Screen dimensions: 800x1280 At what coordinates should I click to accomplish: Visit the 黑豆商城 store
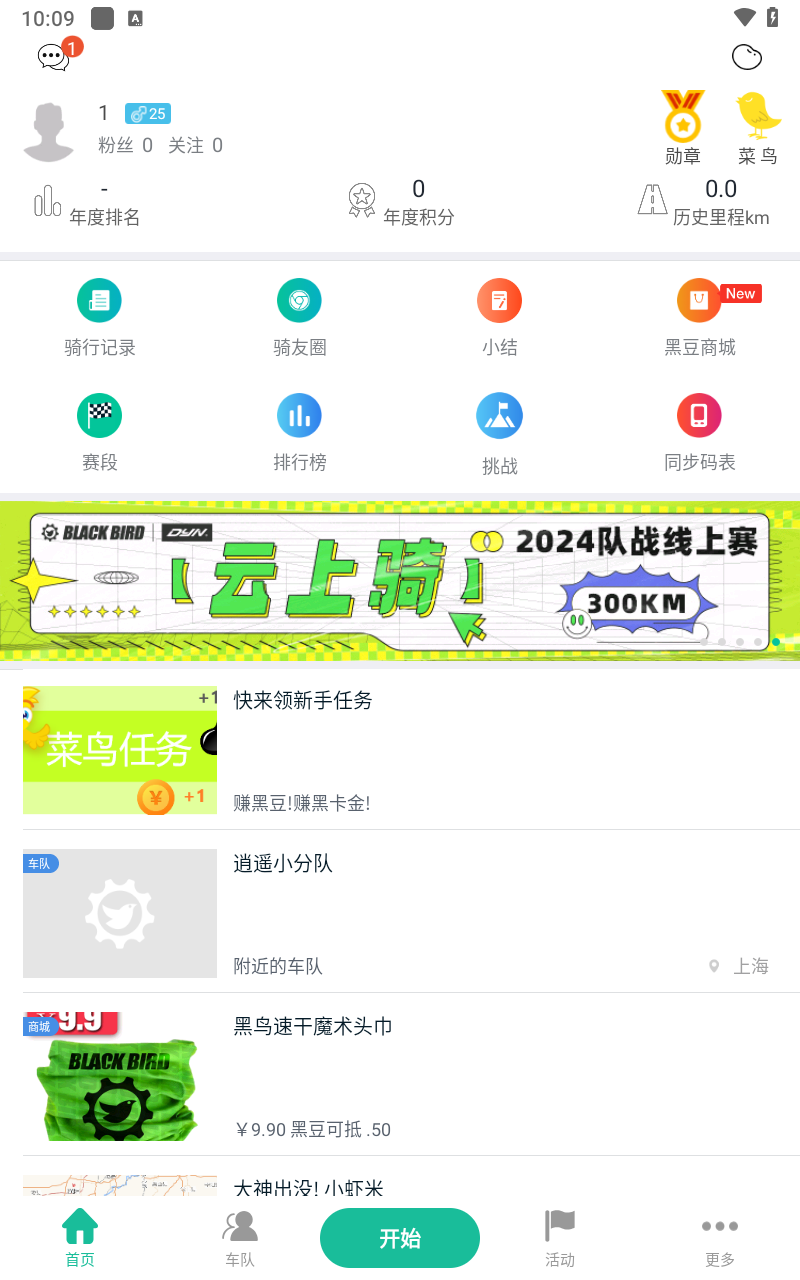tap(699, 318)
